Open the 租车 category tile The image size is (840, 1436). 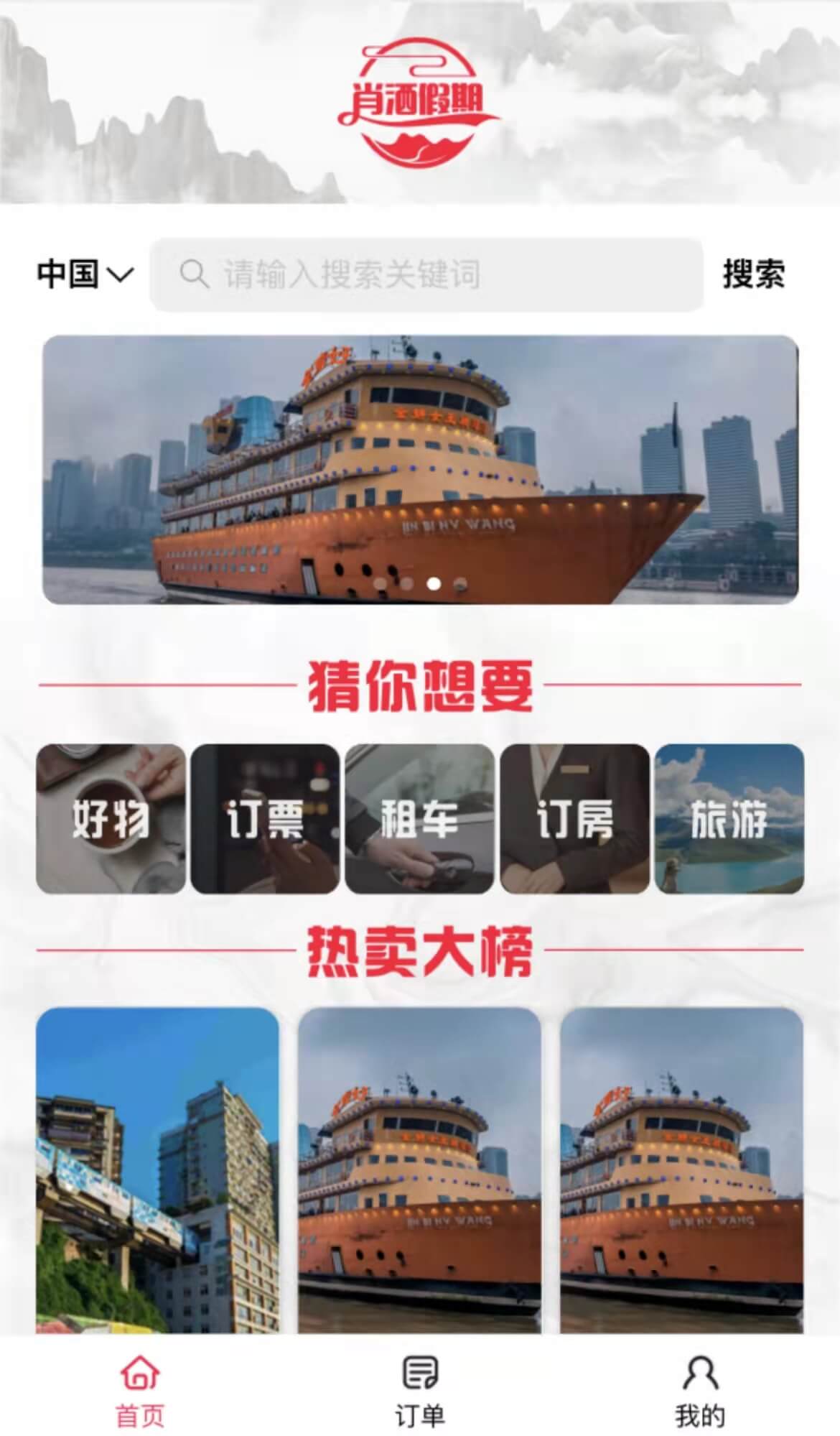pos(419,819)
